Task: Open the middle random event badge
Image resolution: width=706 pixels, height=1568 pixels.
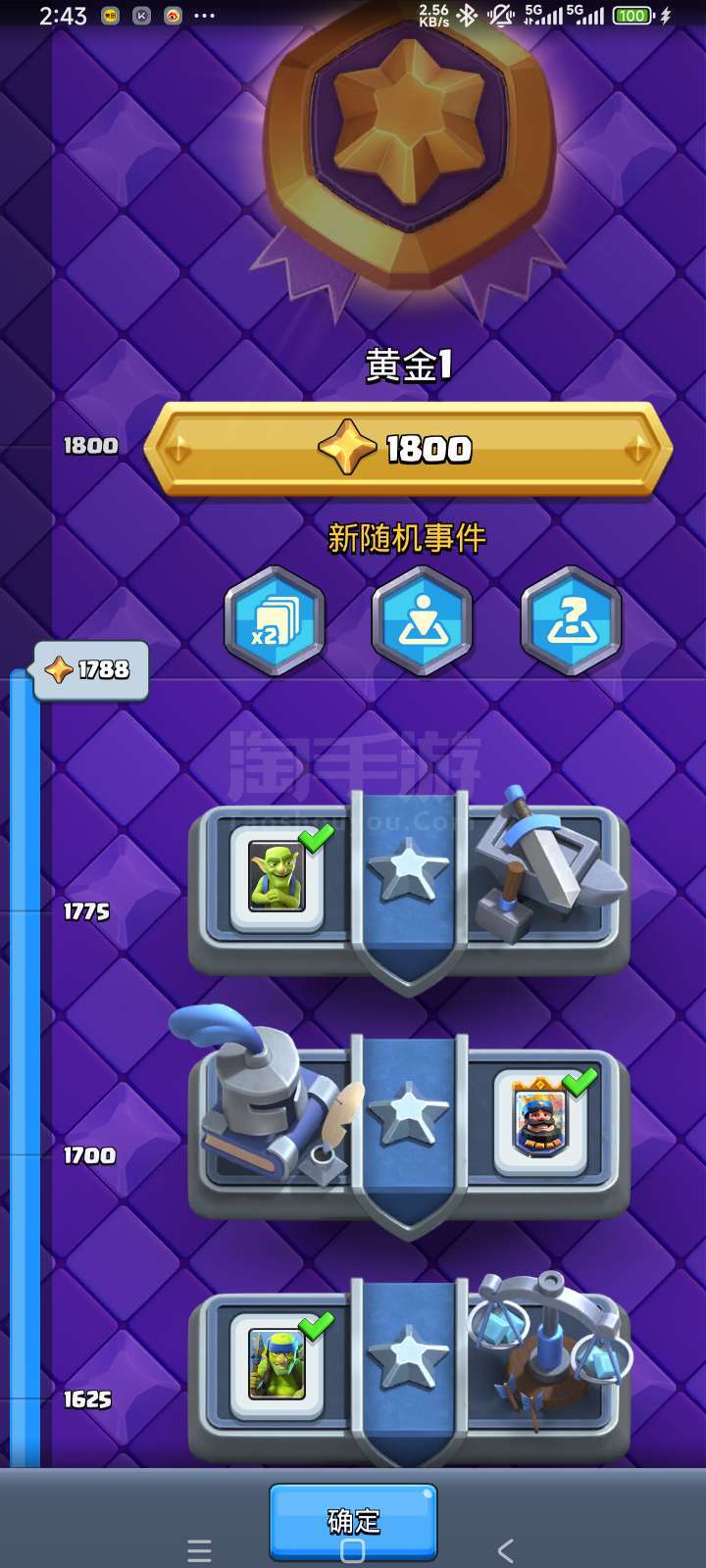Action: click(423, 620)
